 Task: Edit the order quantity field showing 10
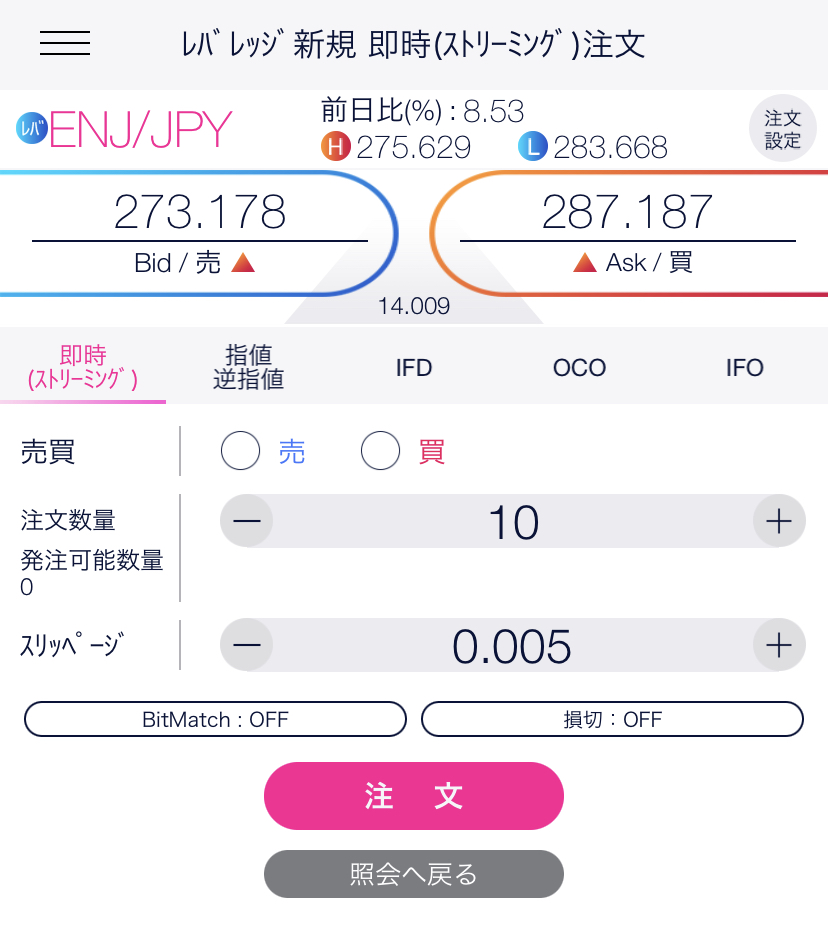[x=513, y=521]
